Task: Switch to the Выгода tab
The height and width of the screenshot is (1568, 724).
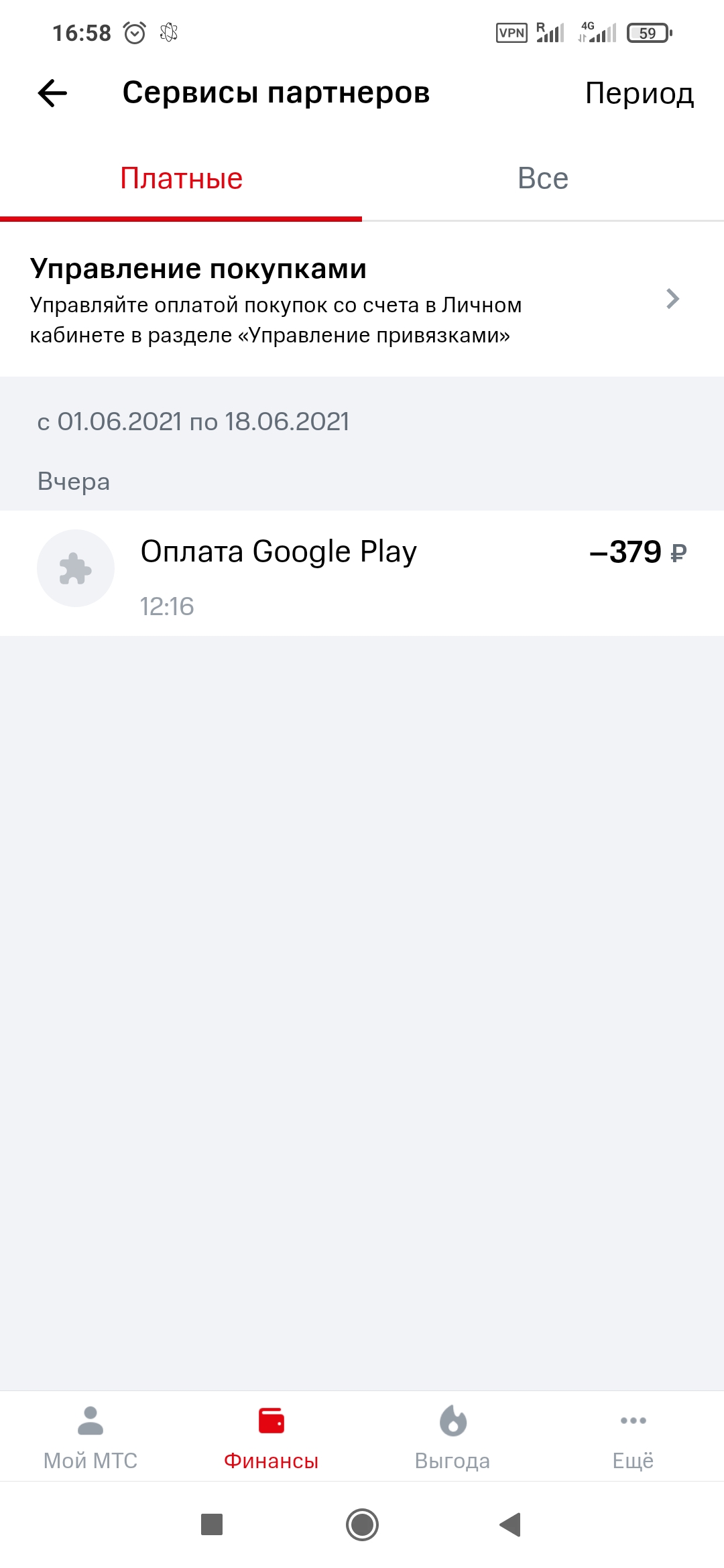Action: click(452, 1437)
